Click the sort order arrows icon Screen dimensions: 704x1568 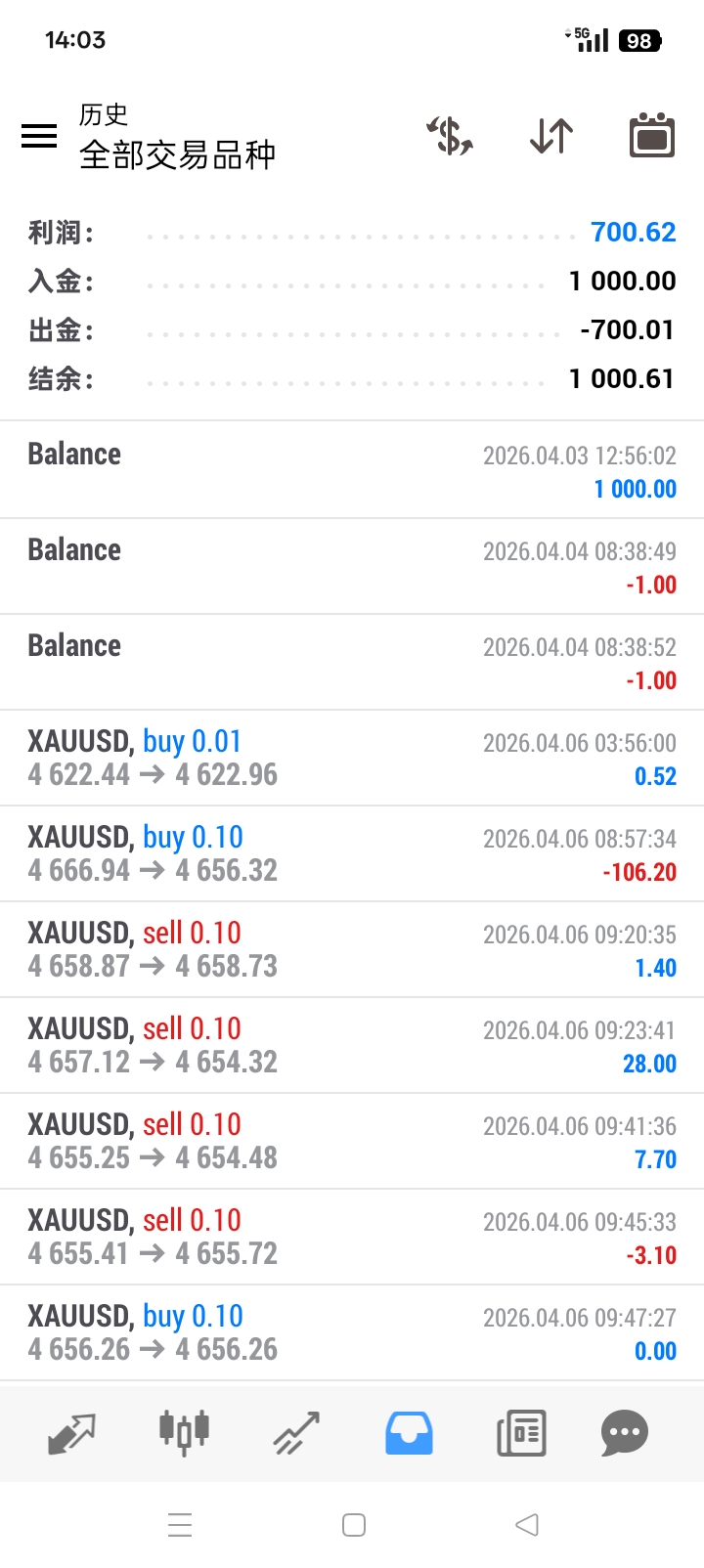tap(550, 137)
